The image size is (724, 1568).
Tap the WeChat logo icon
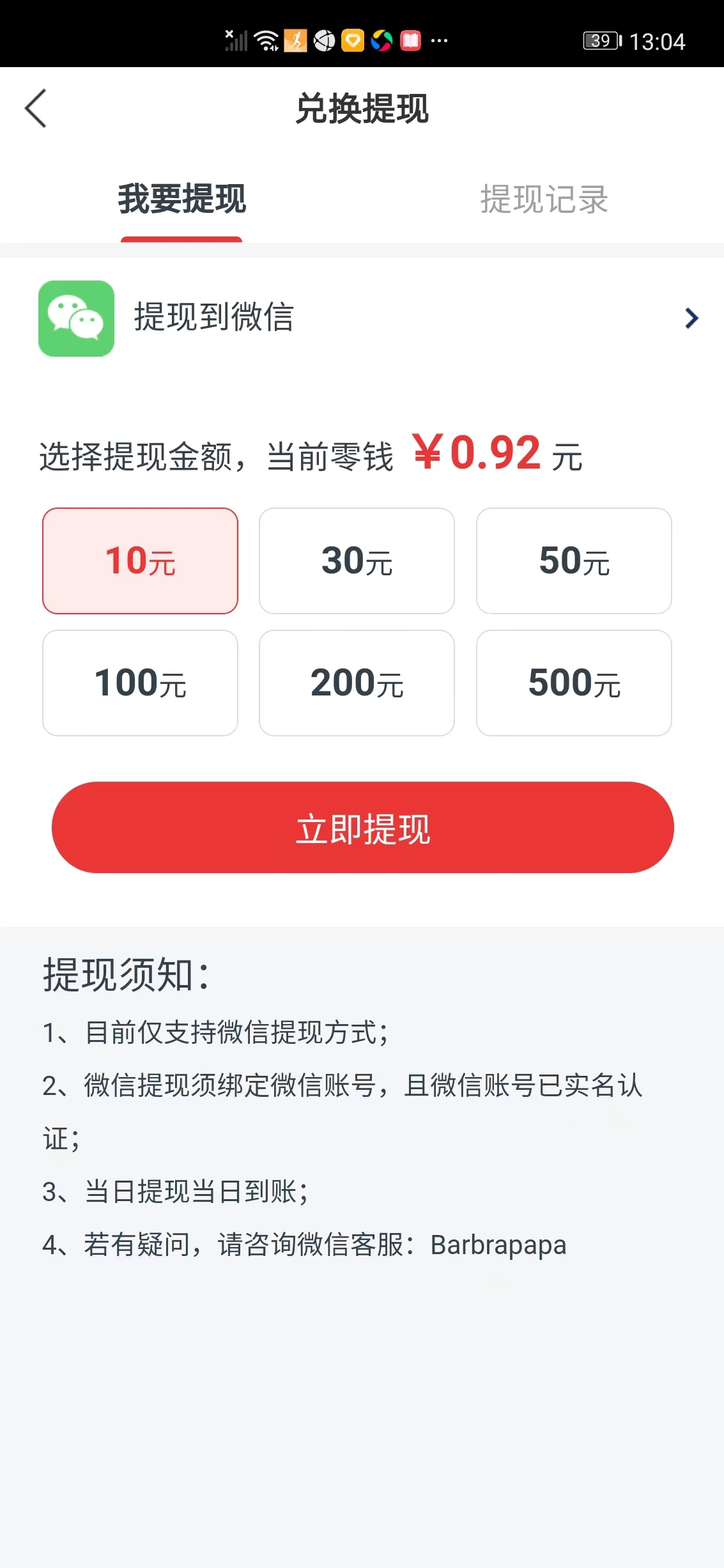click(76, 318)
